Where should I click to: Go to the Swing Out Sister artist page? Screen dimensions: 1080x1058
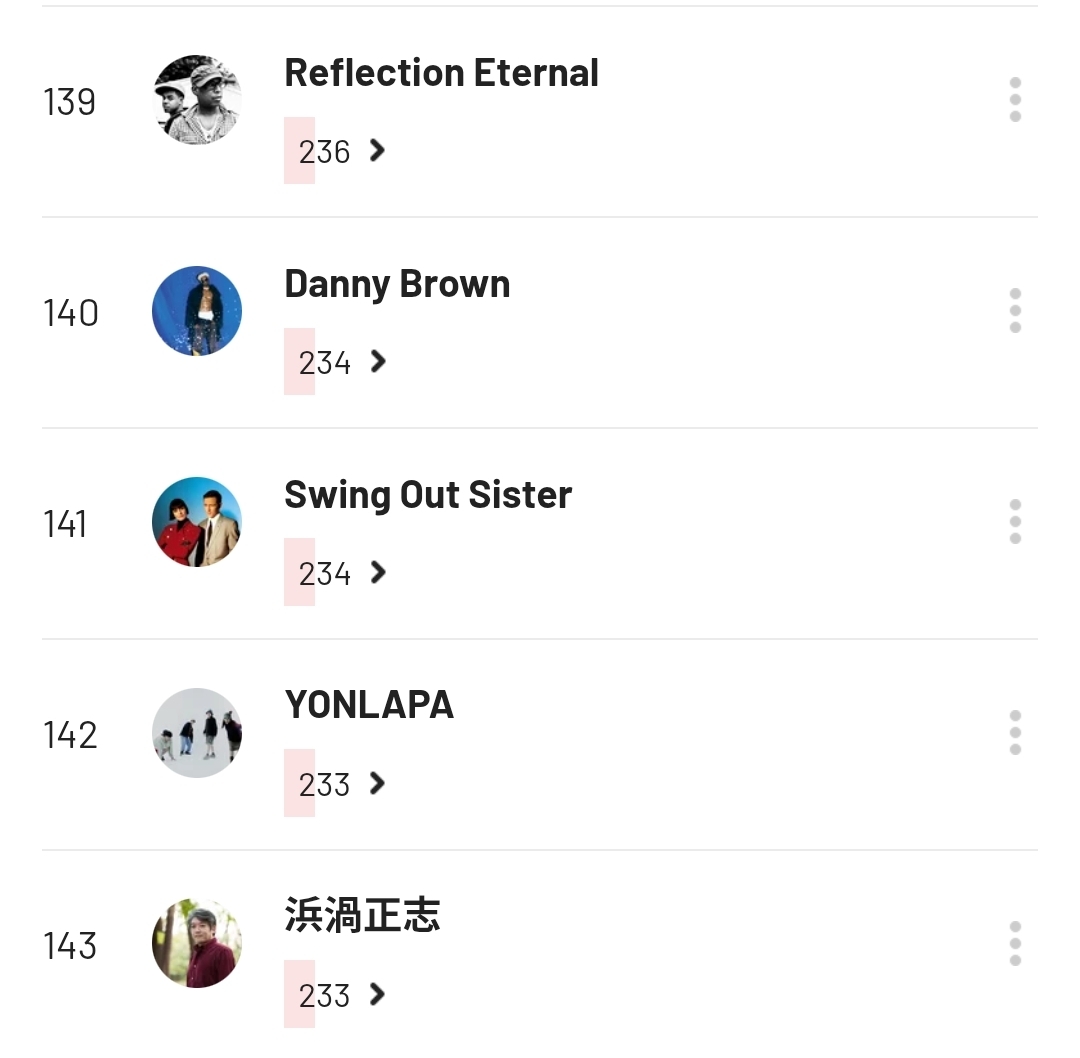[428, 495]
